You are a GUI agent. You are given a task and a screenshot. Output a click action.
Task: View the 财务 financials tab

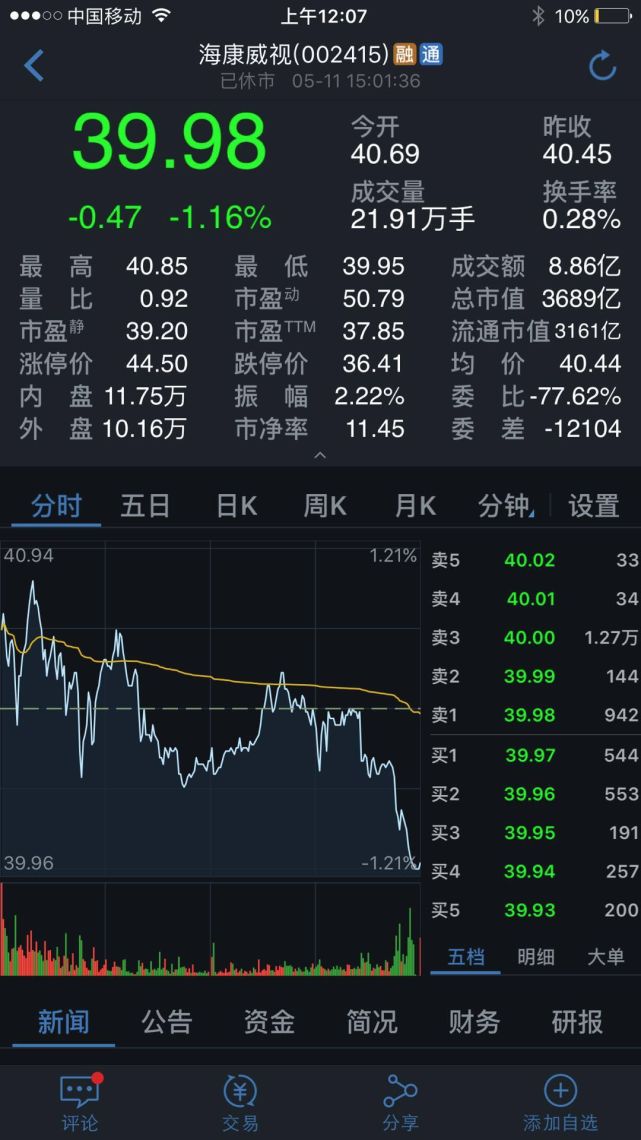(474, 1022)
